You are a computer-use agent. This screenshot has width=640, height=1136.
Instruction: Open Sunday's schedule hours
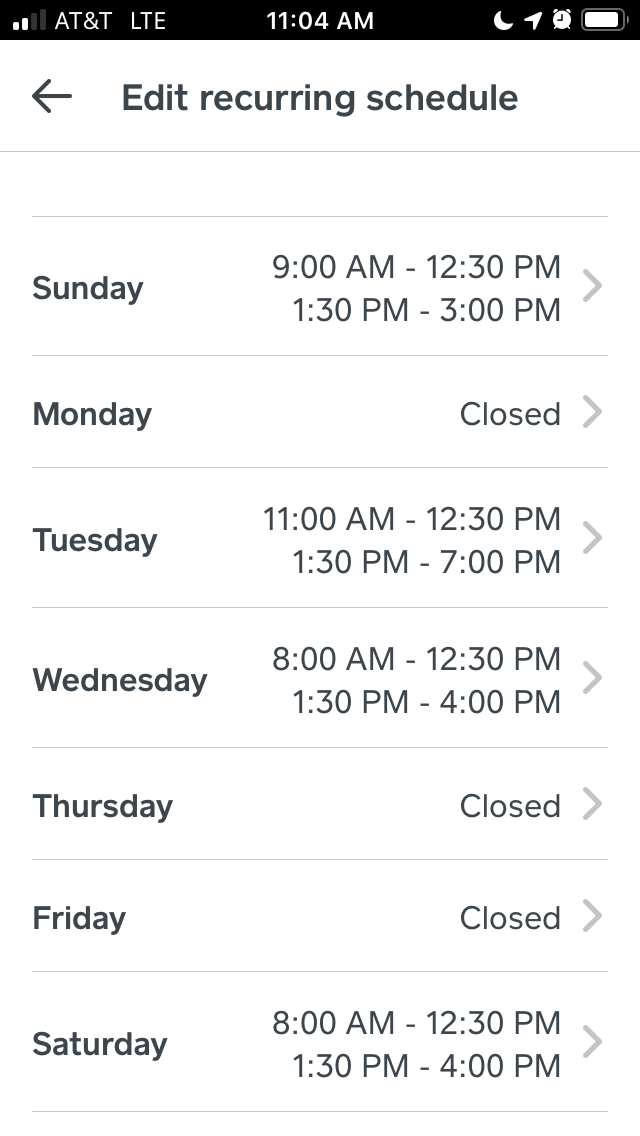(x=320, y=288)
